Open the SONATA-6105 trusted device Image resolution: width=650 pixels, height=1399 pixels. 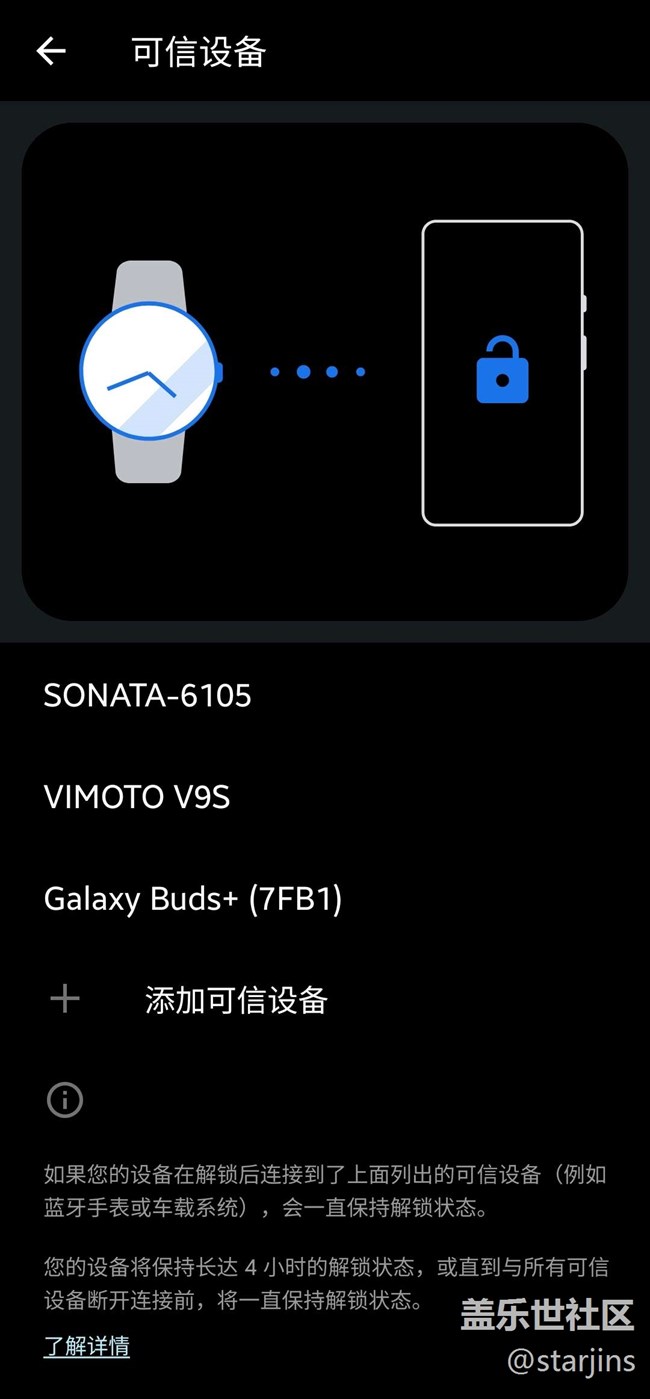coord(148,695)
